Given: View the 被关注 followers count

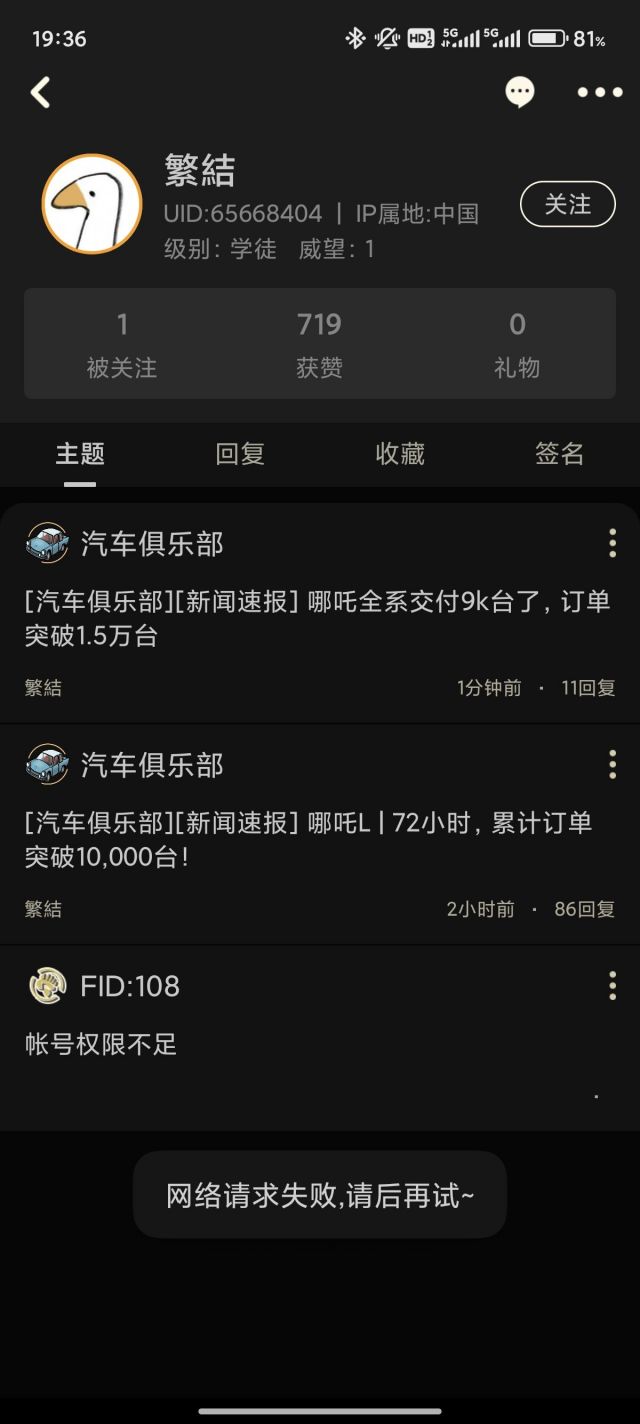Looking at the screenshot, I should tap(122, 344).
